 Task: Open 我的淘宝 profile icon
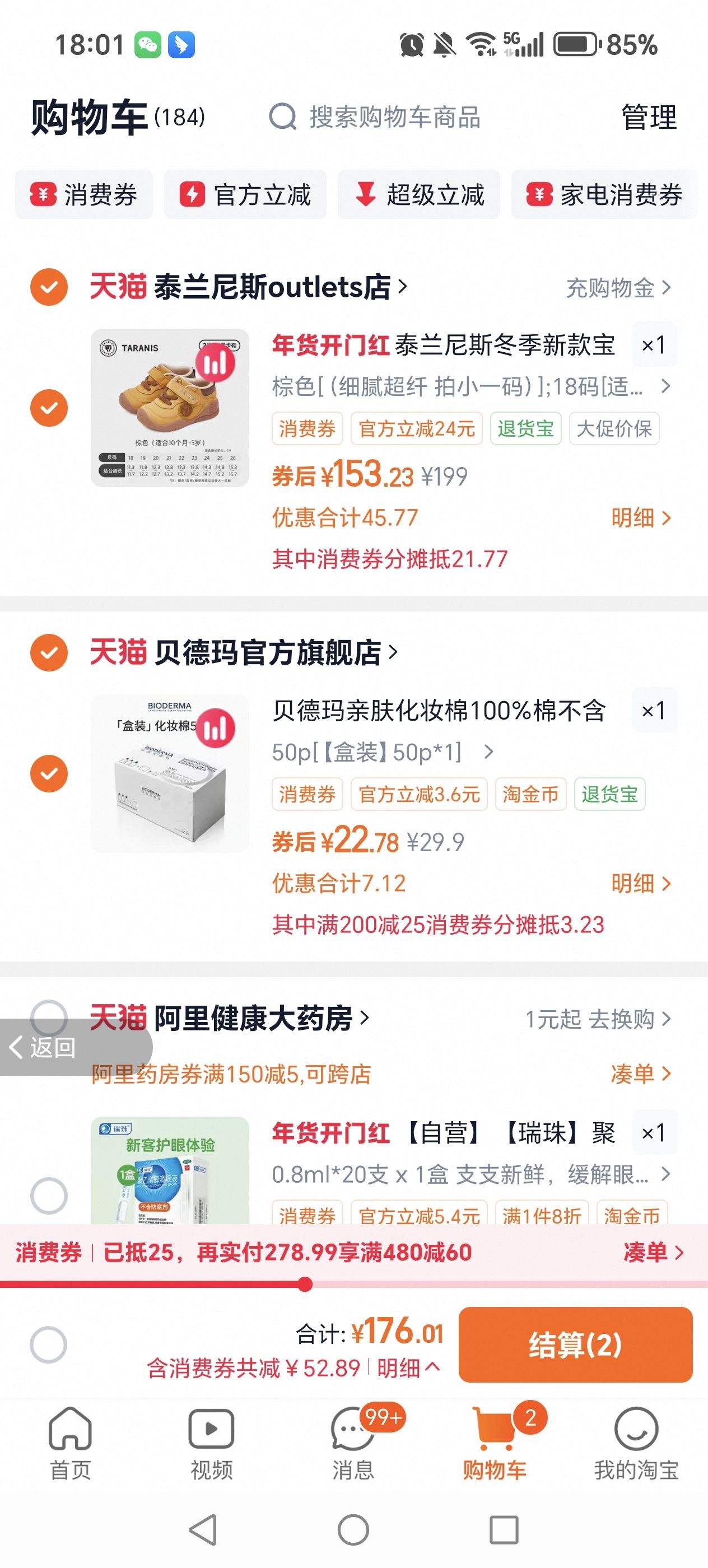point(638,1426)
